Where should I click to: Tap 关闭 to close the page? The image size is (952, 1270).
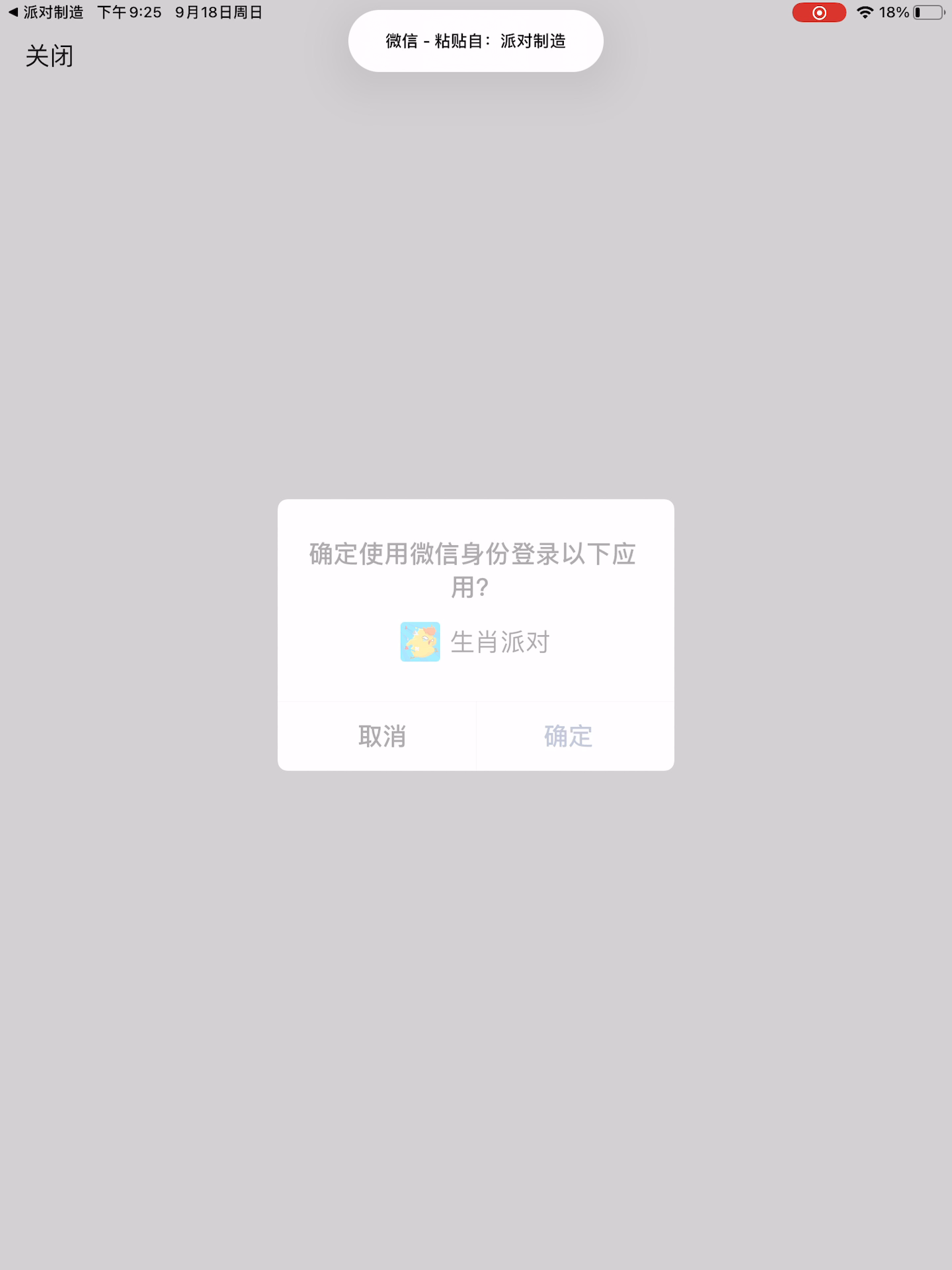click(x=49, y=56)
